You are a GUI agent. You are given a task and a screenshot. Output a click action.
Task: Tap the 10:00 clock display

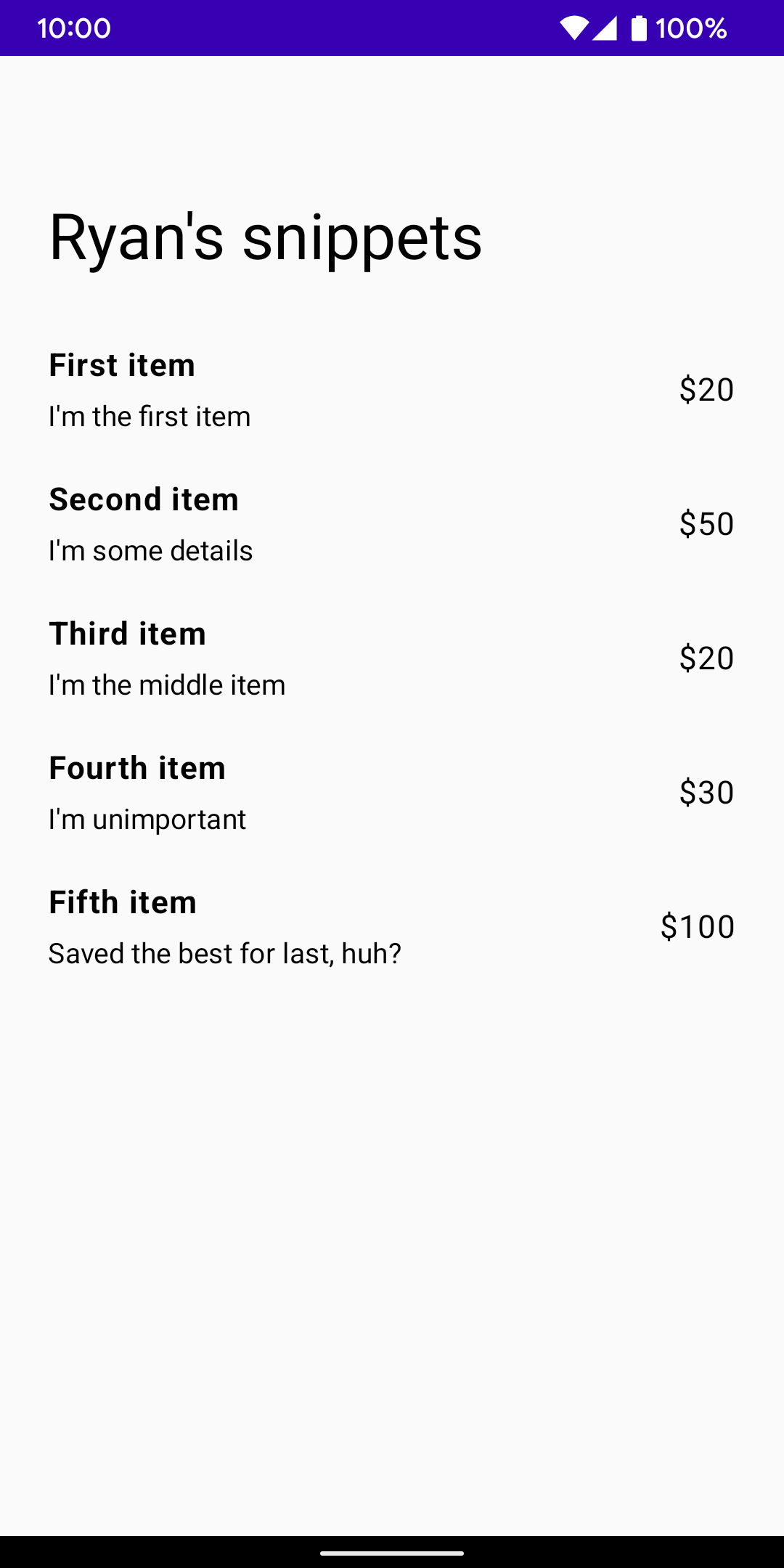coord(75,28)
